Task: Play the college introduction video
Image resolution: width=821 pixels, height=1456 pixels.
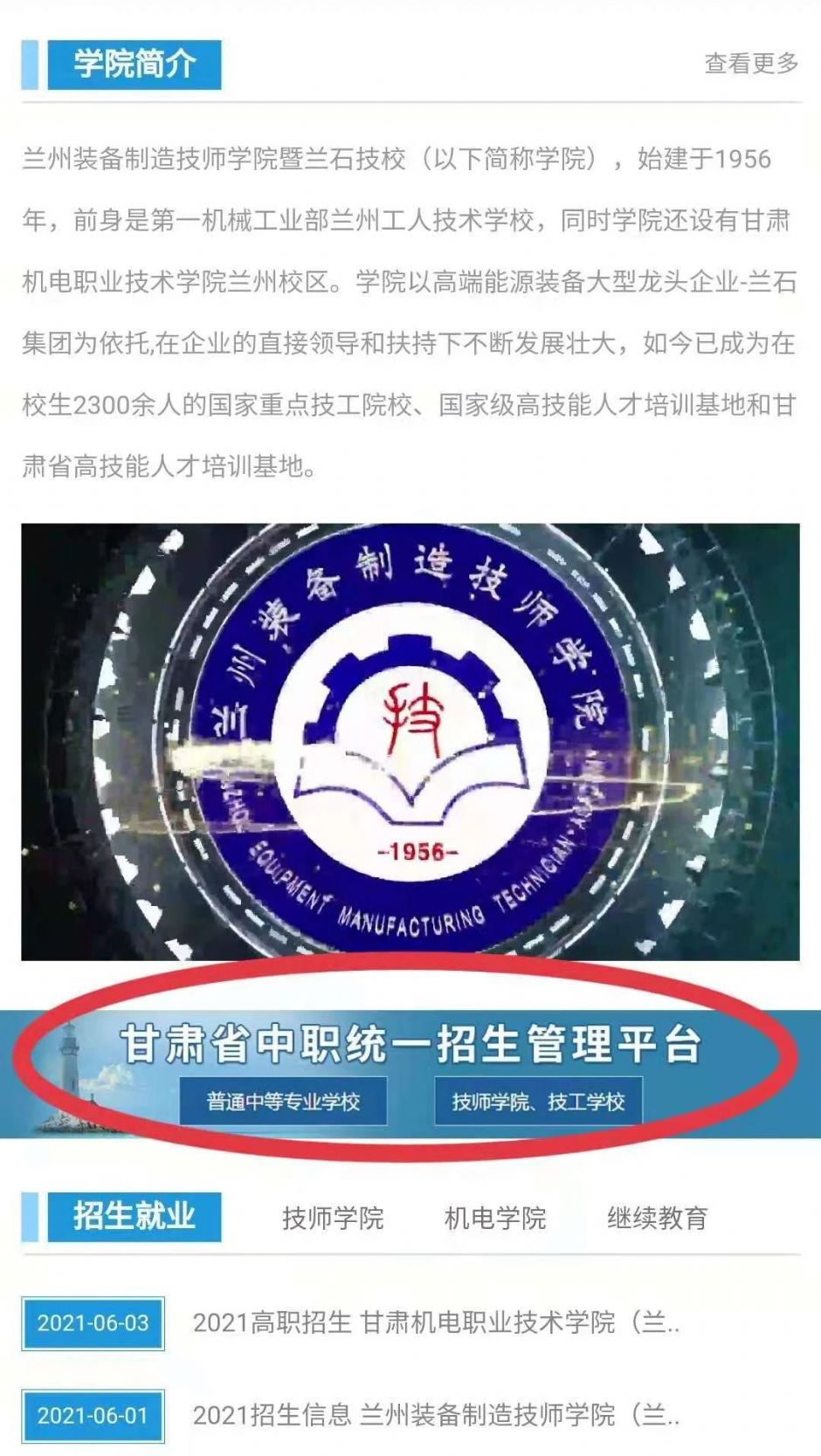Action: coord(410,742)
